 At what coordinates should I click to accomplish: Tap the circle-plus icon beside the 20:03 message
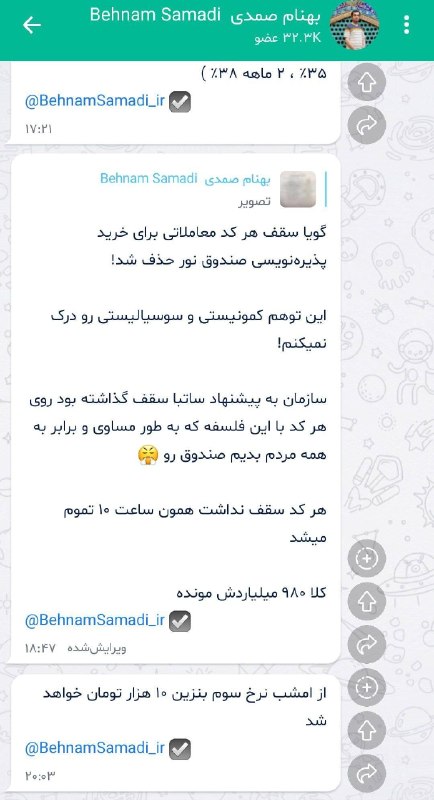point(366,687)
